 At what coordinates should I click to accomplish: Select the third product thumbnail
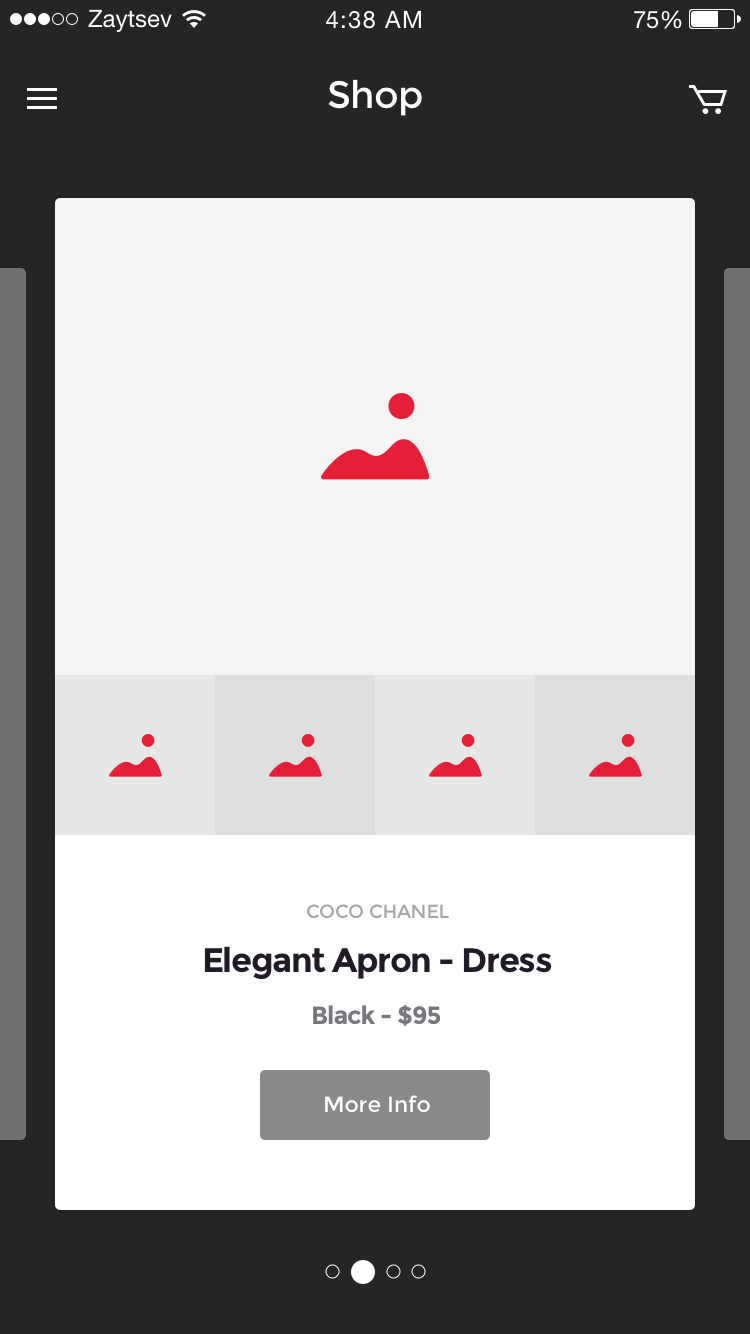(454, 754)
